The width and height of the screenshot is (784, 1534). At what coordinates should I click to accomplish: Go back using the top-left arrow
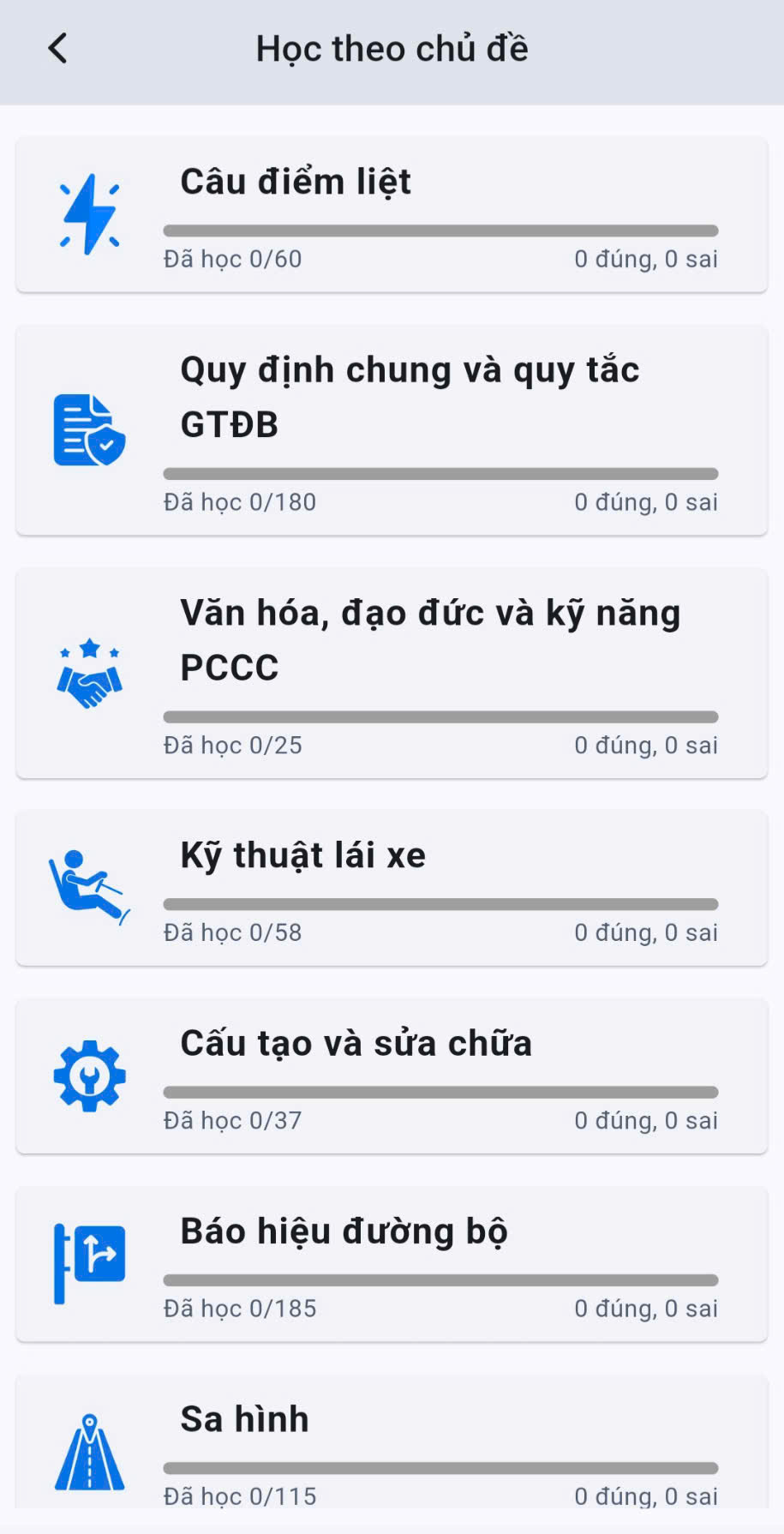[57, 49]
